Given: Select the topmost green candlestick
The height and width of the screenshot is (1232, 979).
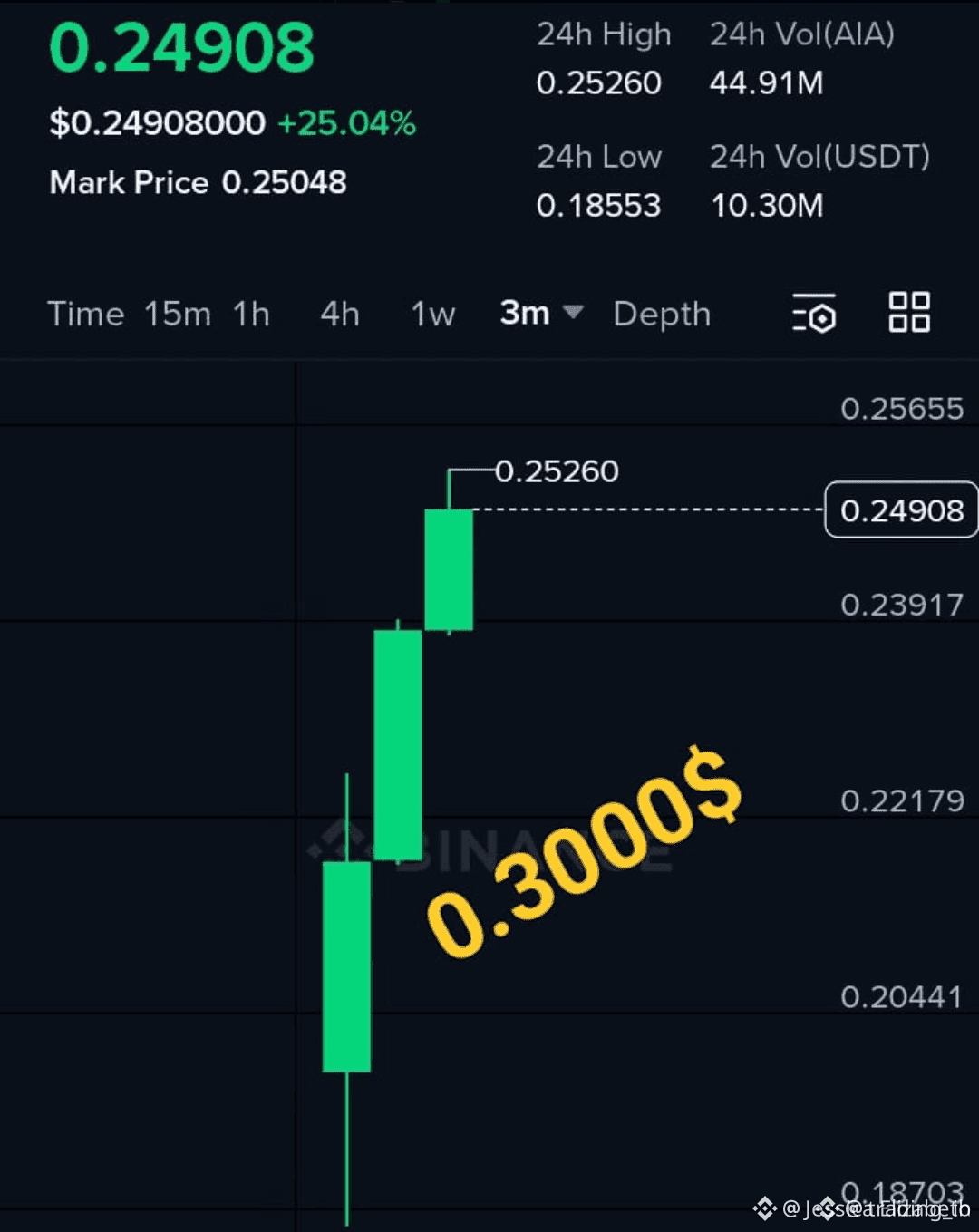Looking at the screenshot, I should pyautogui.click(x=450, y=569).
